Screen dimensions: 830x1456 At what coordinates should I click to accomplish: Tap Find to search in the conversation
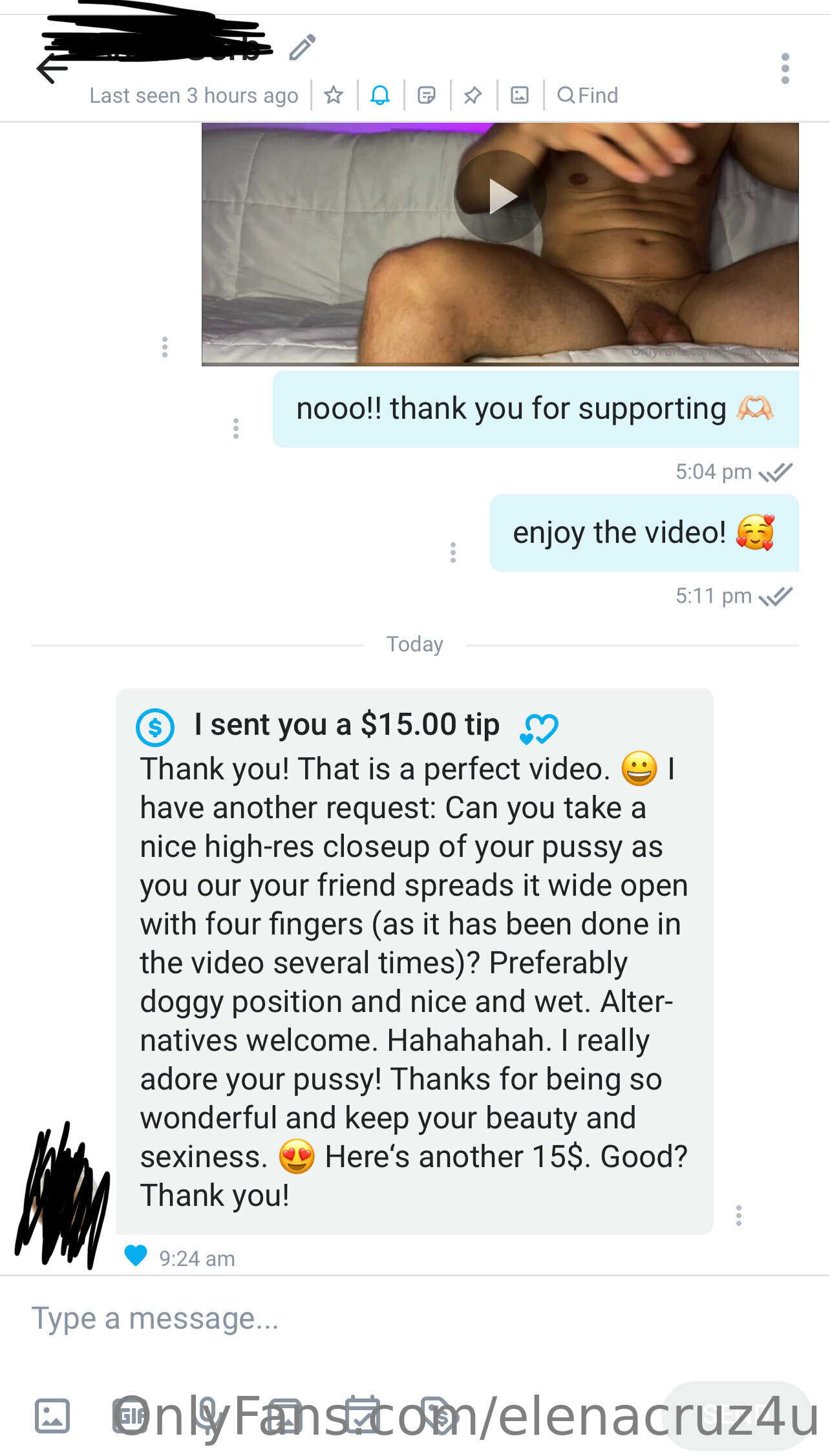(588, 96)
